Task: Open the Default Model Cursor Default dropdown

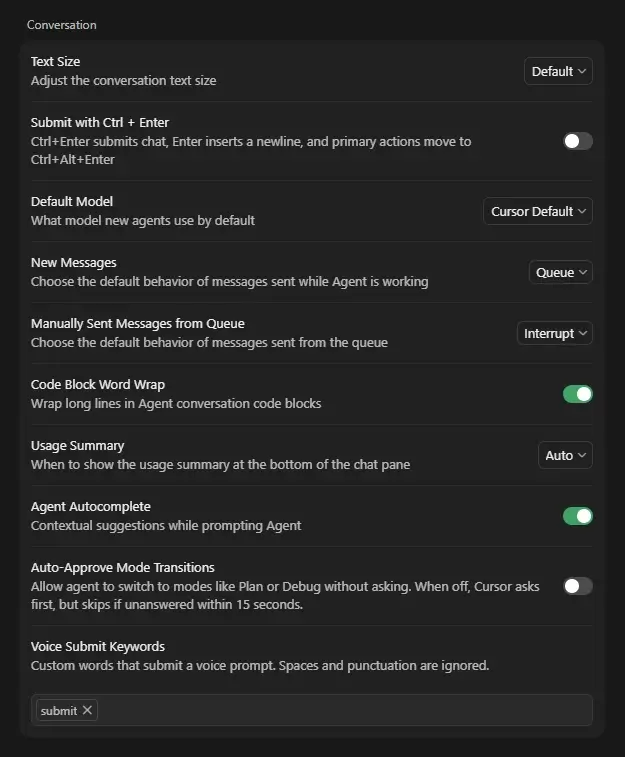Action: [538, 211]
